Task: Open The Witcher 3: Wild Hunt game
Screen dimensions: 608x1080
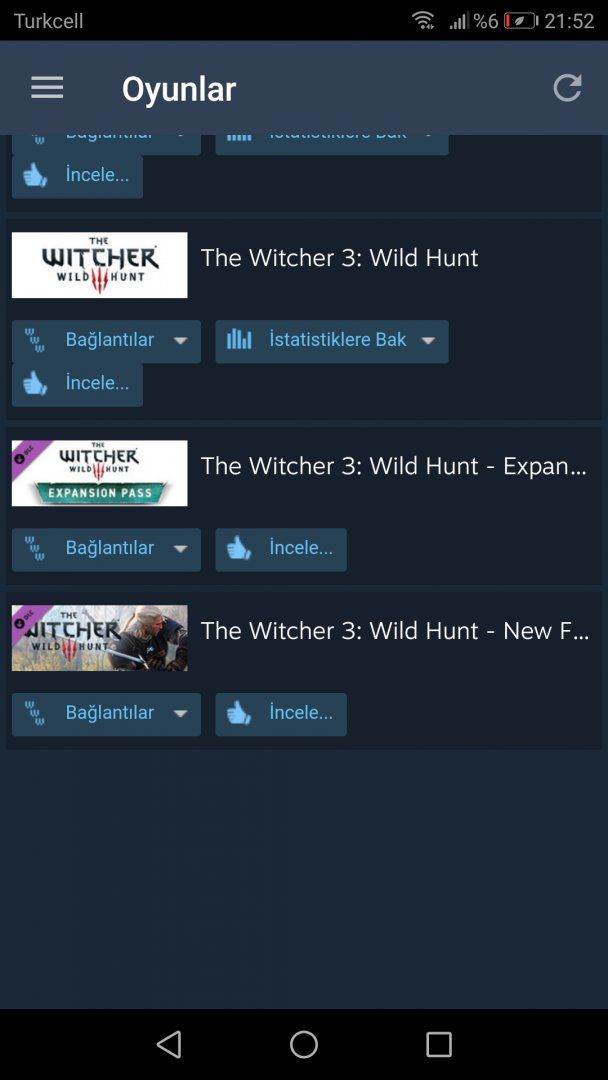Action: [339, 258]
